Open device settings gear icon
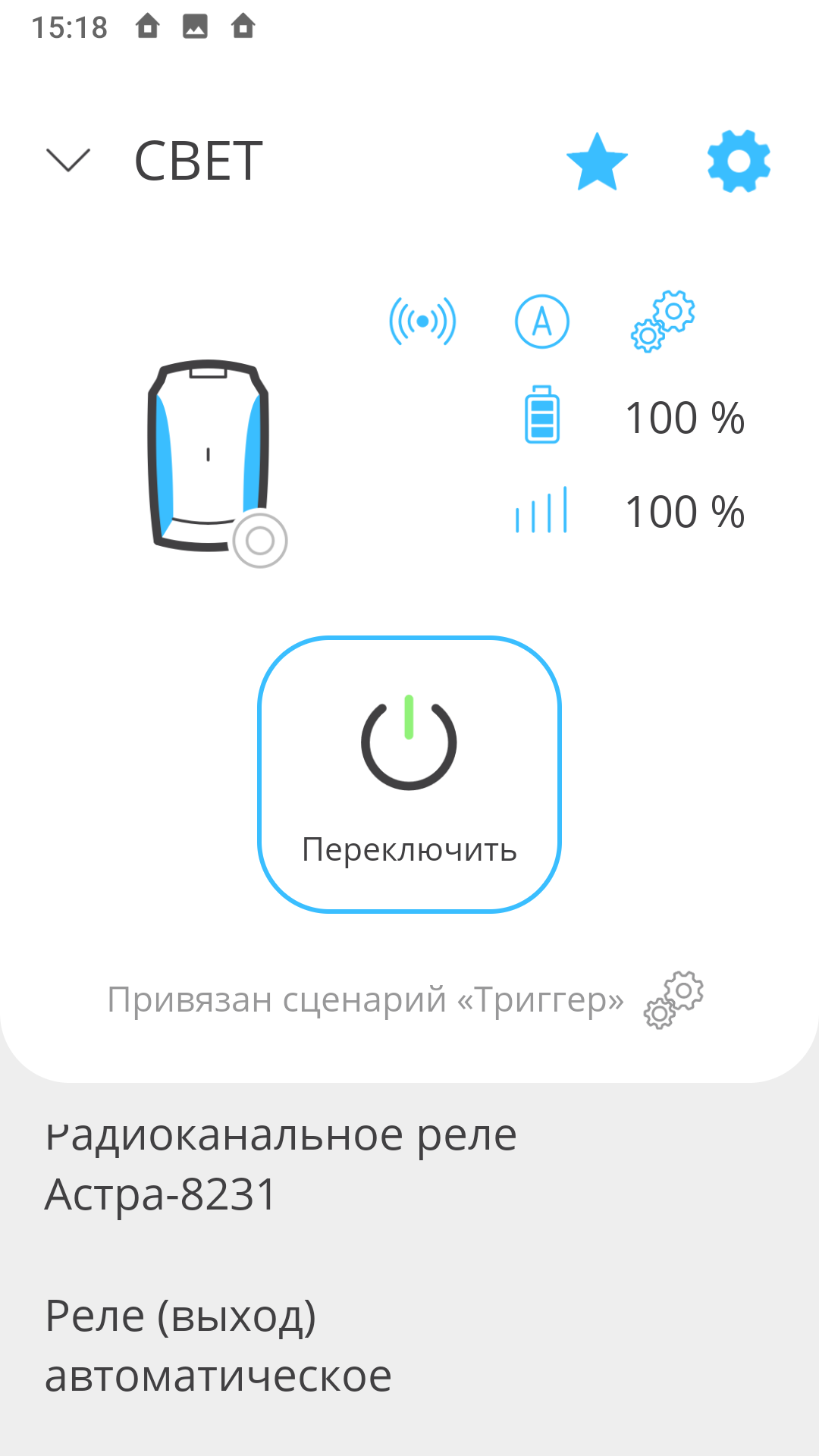Image resolution: width=819 pixels, height=1456 pixels. point(739,161)
